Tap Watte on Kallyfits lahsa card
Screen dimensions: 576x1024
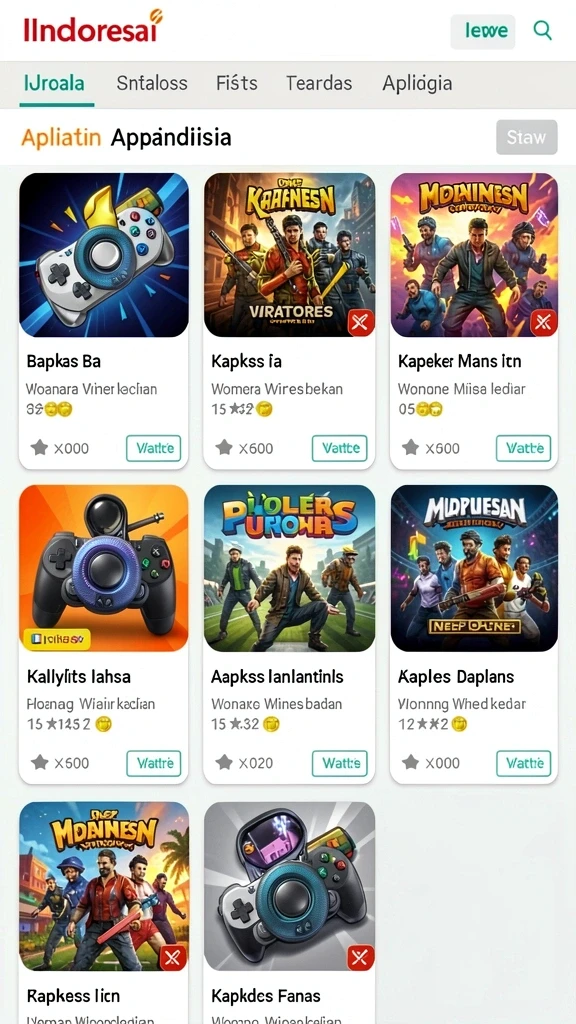(x=153, y=763)
